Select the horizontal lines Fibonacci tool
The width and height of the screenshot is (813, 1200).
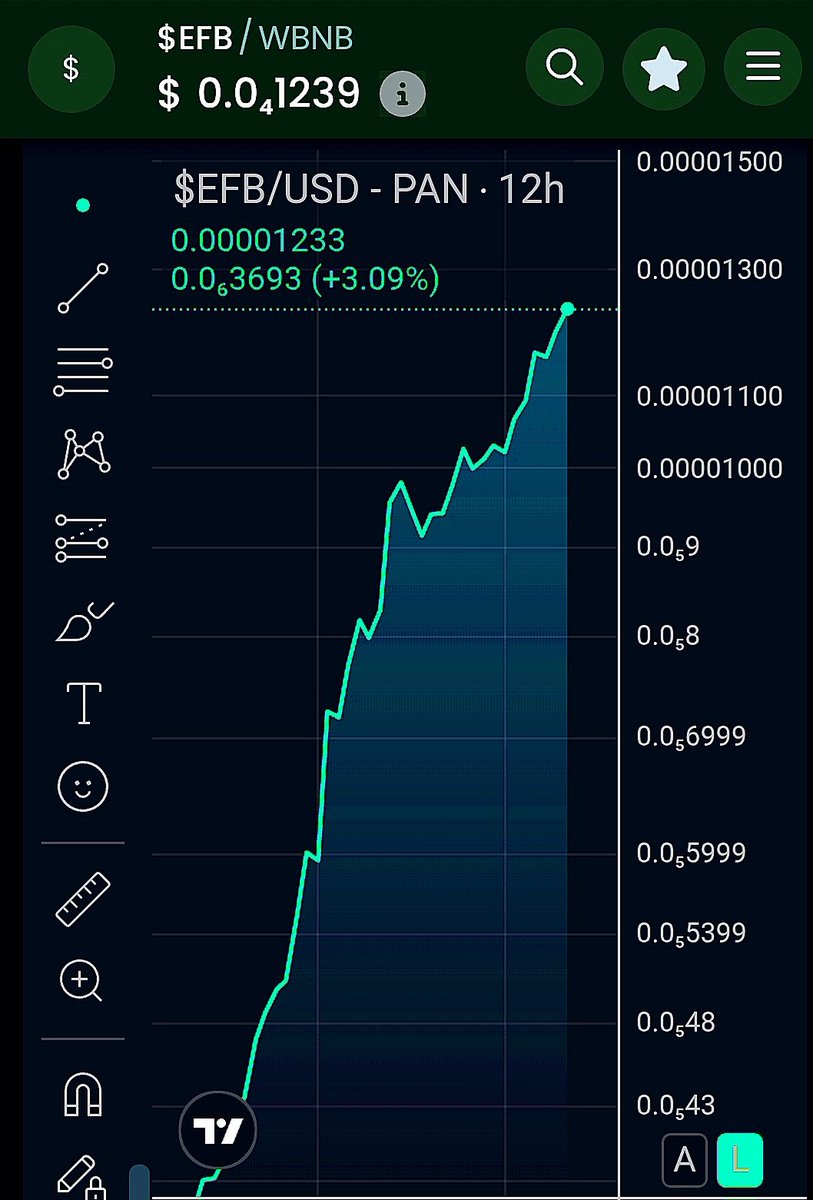[x=83, y=372]
